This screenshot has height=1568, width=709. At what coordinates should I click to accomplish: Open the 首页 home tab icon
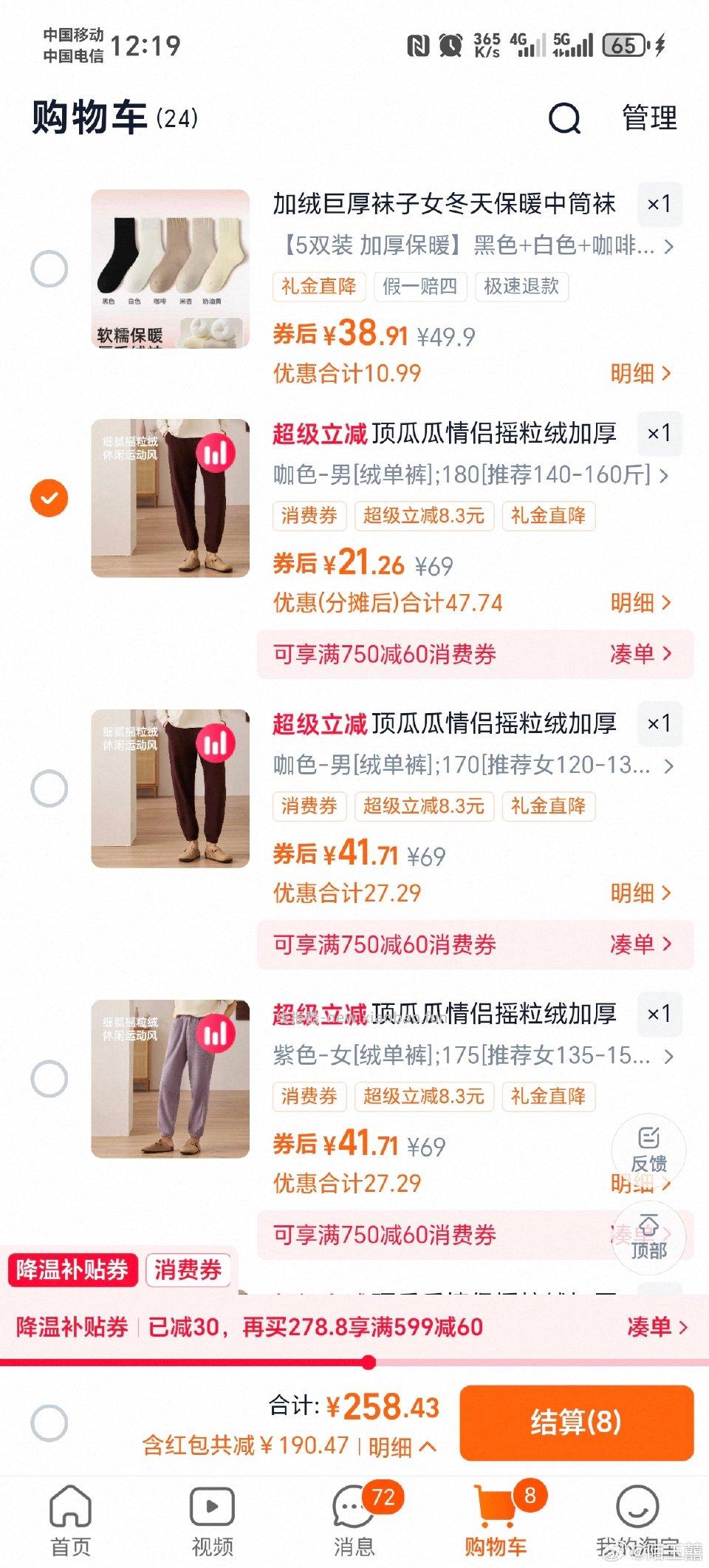pos(71,1508)
